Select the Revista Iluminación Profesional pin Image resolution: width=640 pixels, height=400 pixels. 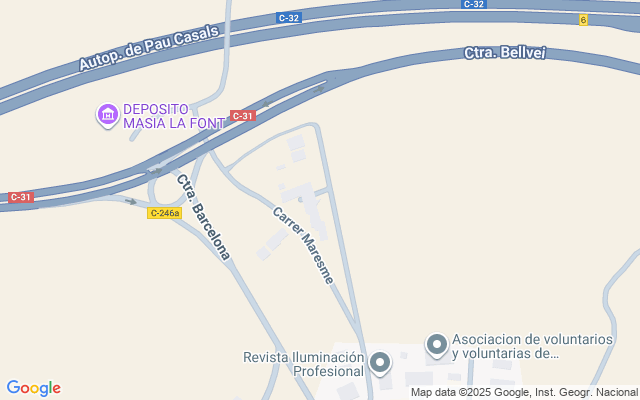(x=379, y=363)
